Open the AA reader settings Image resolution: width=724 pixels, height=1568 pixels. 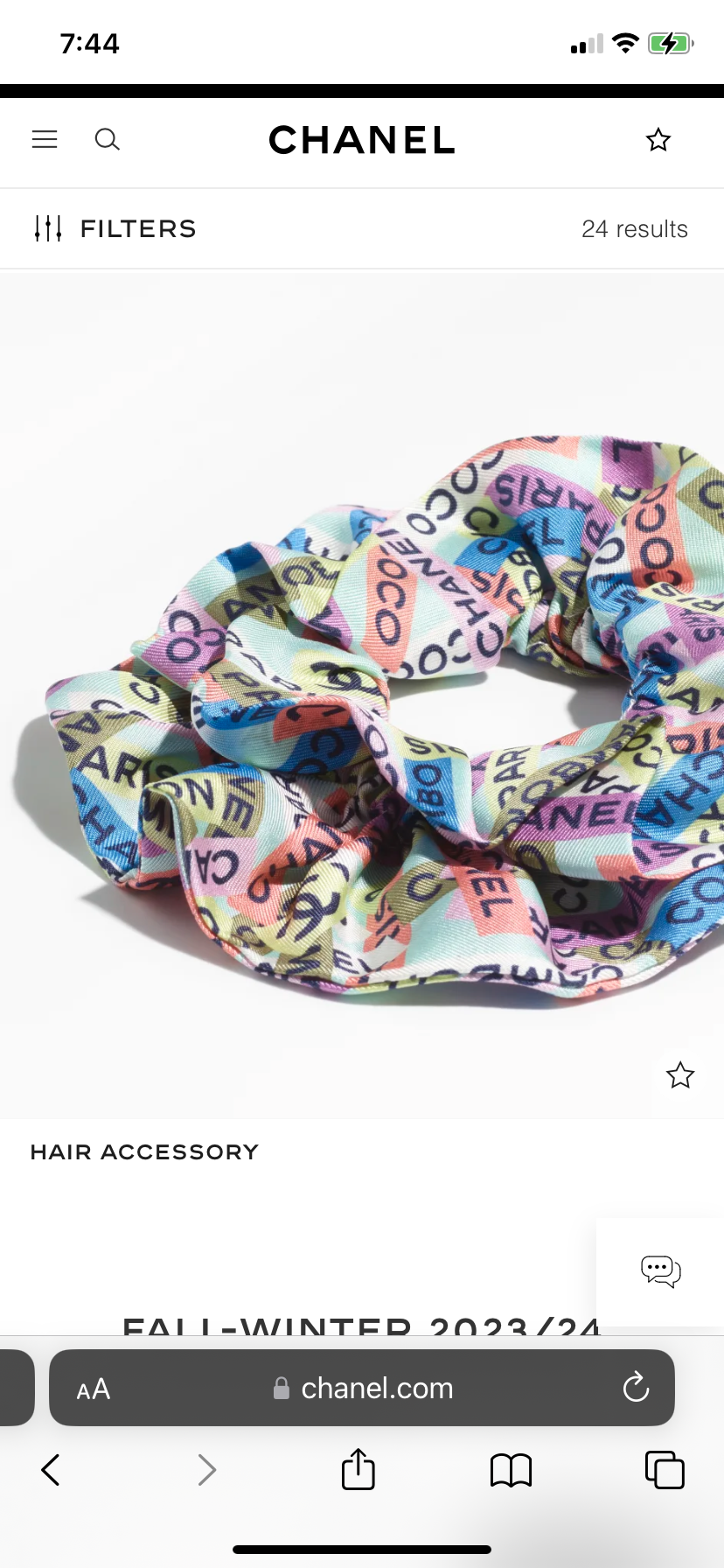pos(94,1389)
